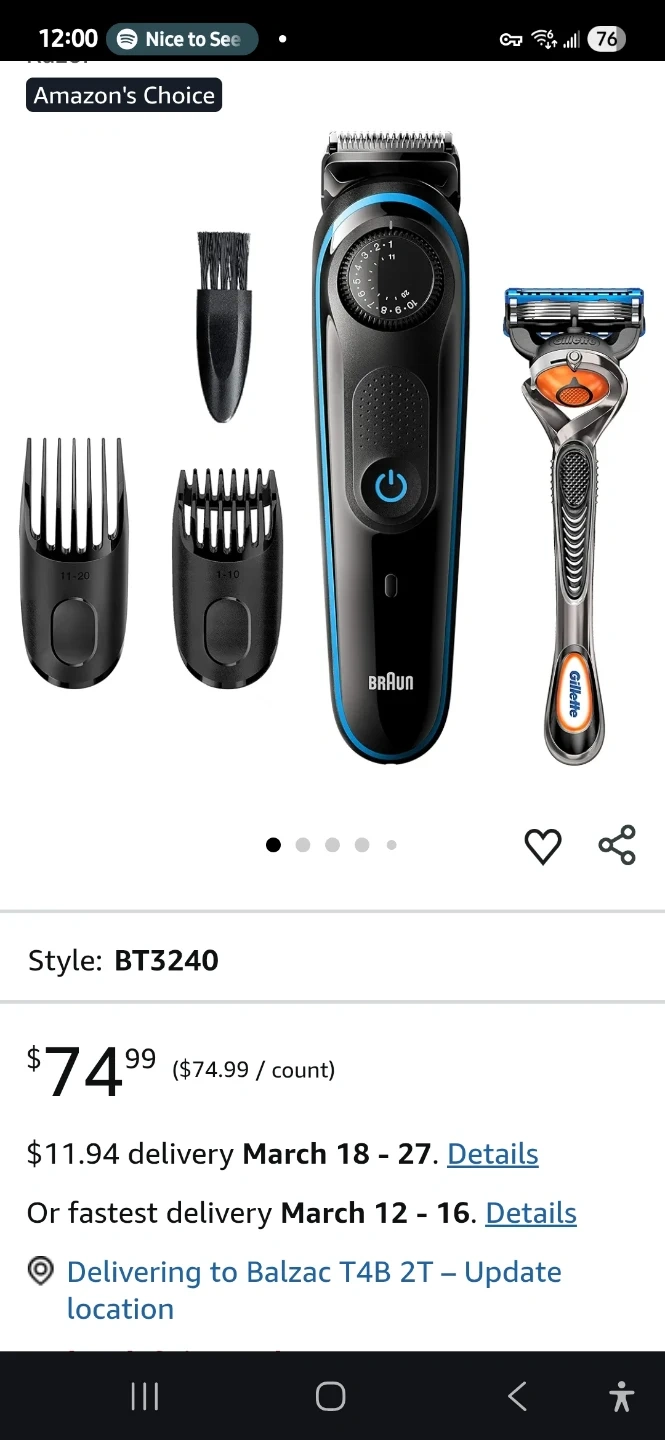View Details for fastest delivery option

pos(530,1213)
